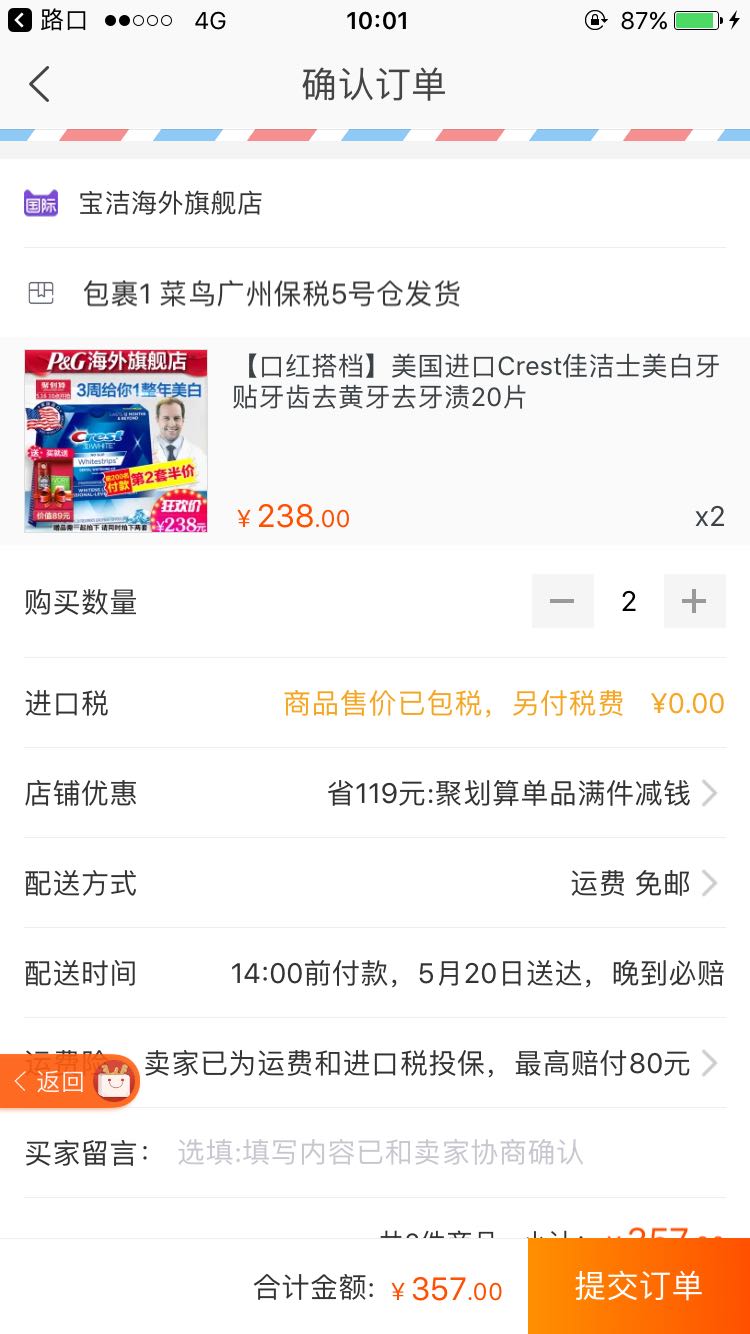Tap the 路口 app-return shortcut in status bar
This screenshot has width=750, height=1334.
coord(40,18)
